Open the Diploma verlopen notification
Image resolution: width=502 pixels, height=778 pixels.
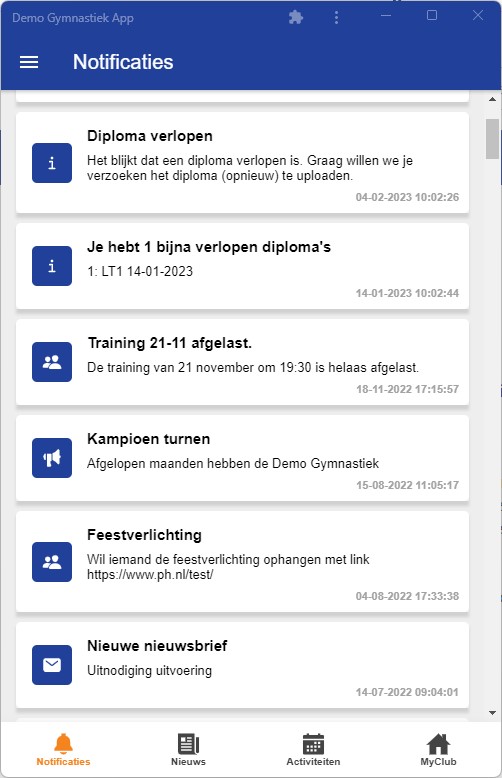(242, 163)
